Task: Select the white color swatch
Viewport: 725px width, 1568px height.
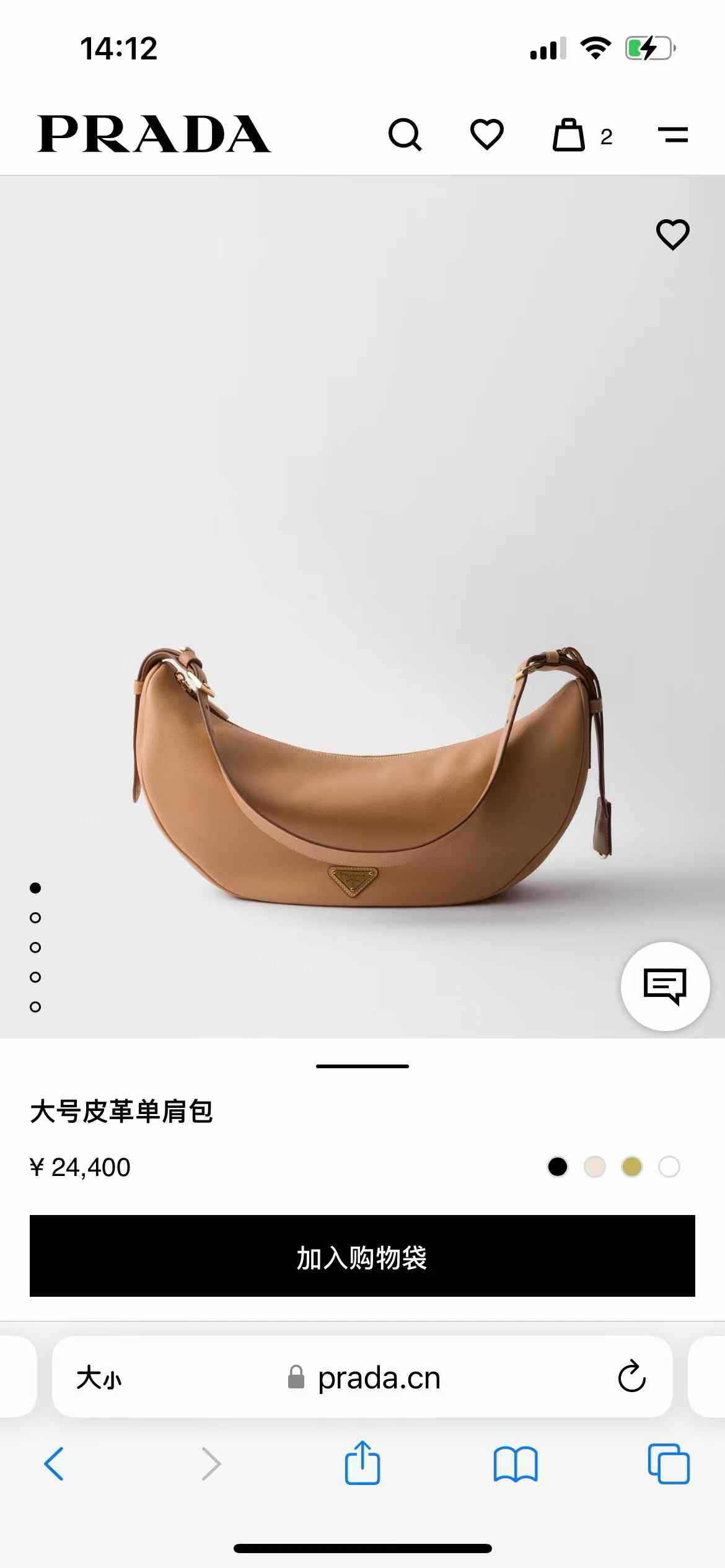Action: [669, 1167]
